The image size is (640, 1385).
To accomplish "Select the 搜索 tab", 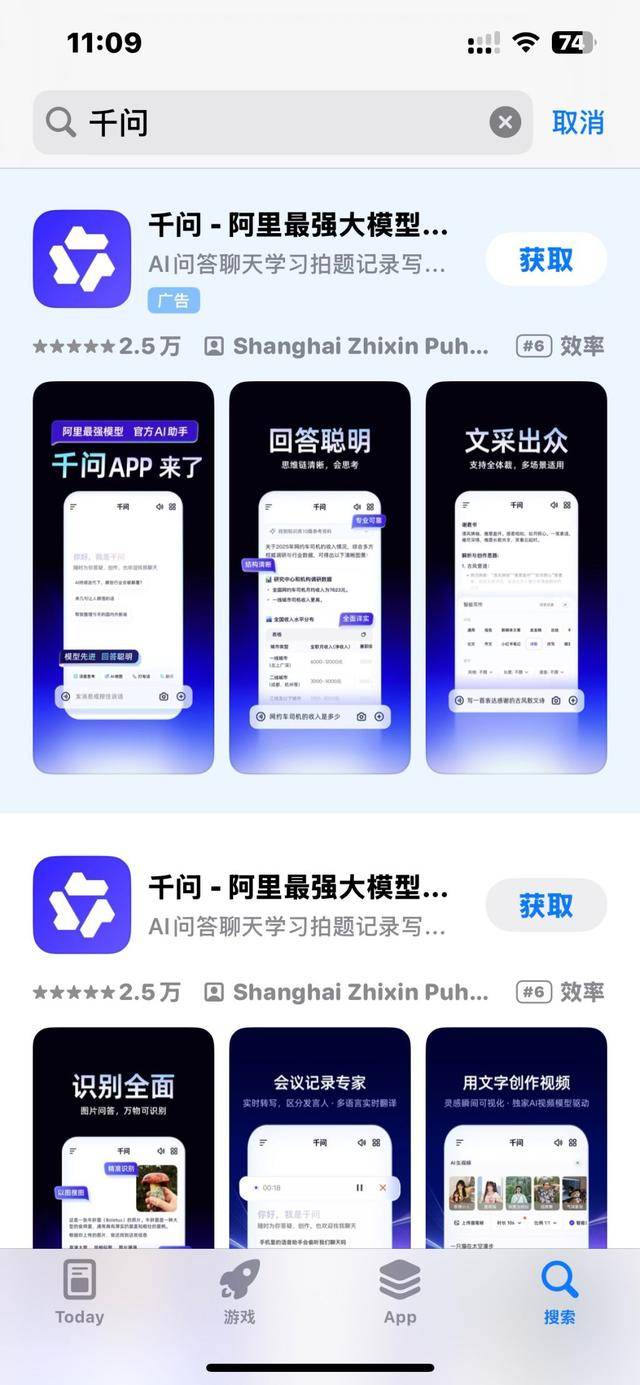I will click(x=560, y=1292).
